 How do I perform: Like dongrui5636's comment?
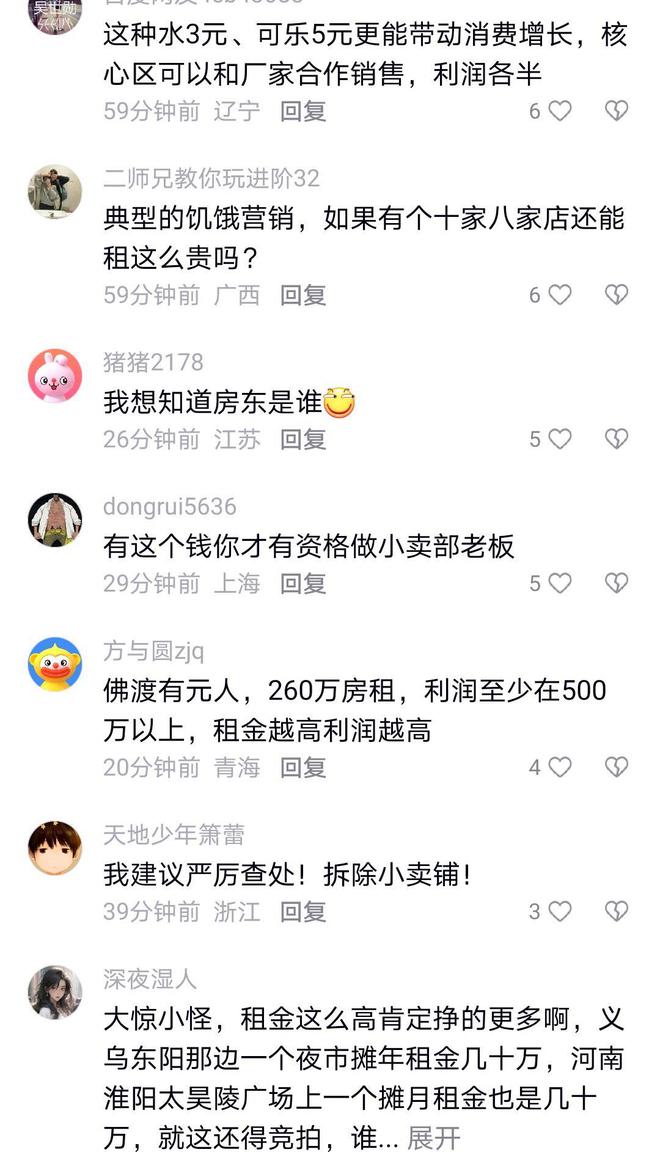(x=560, y=583)
